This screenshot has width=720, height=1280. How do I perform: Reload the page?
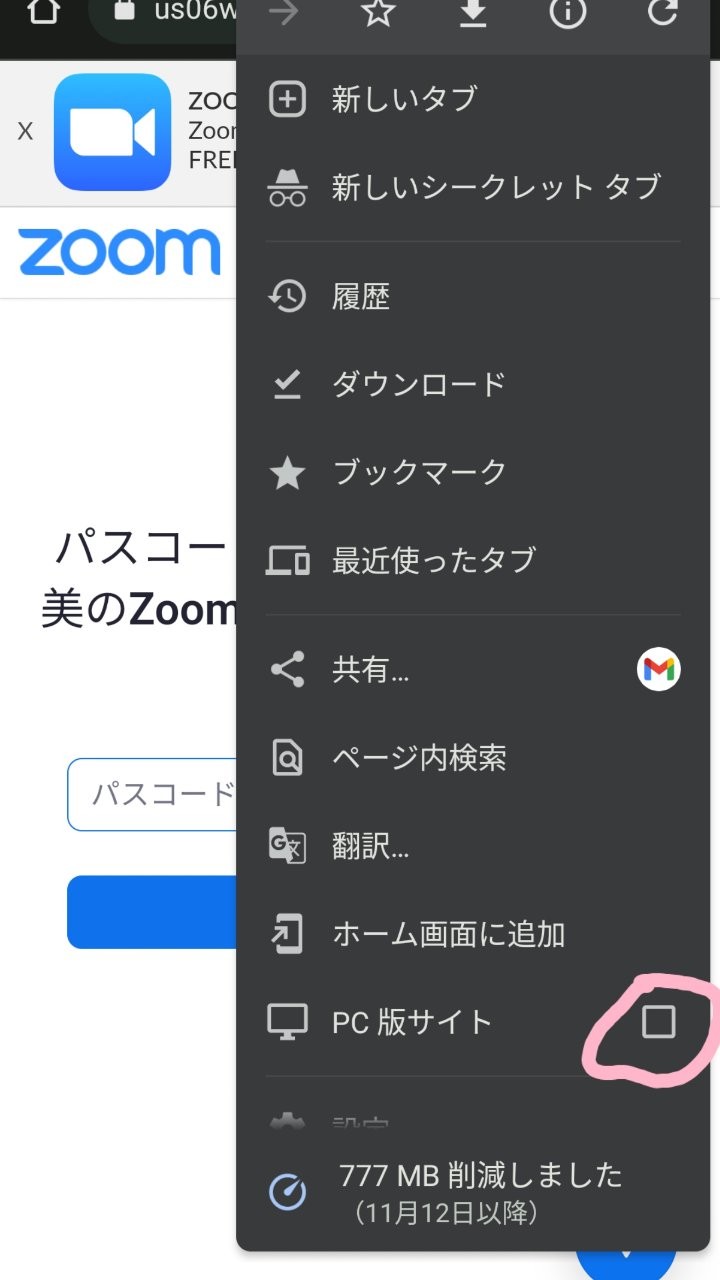(x=662, y=13)
